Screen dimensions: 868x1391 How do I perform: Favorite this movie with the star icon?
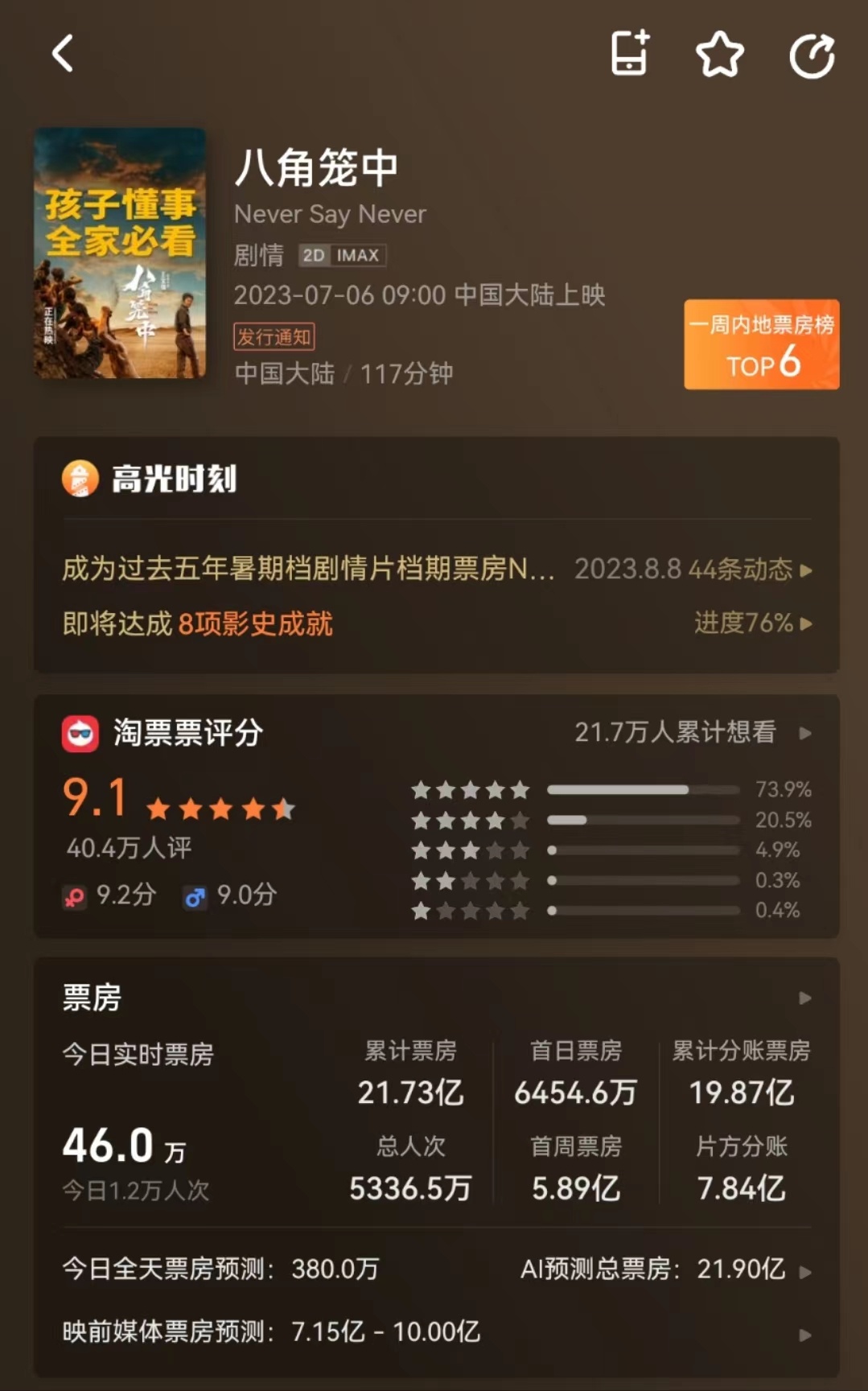(719, 55)
